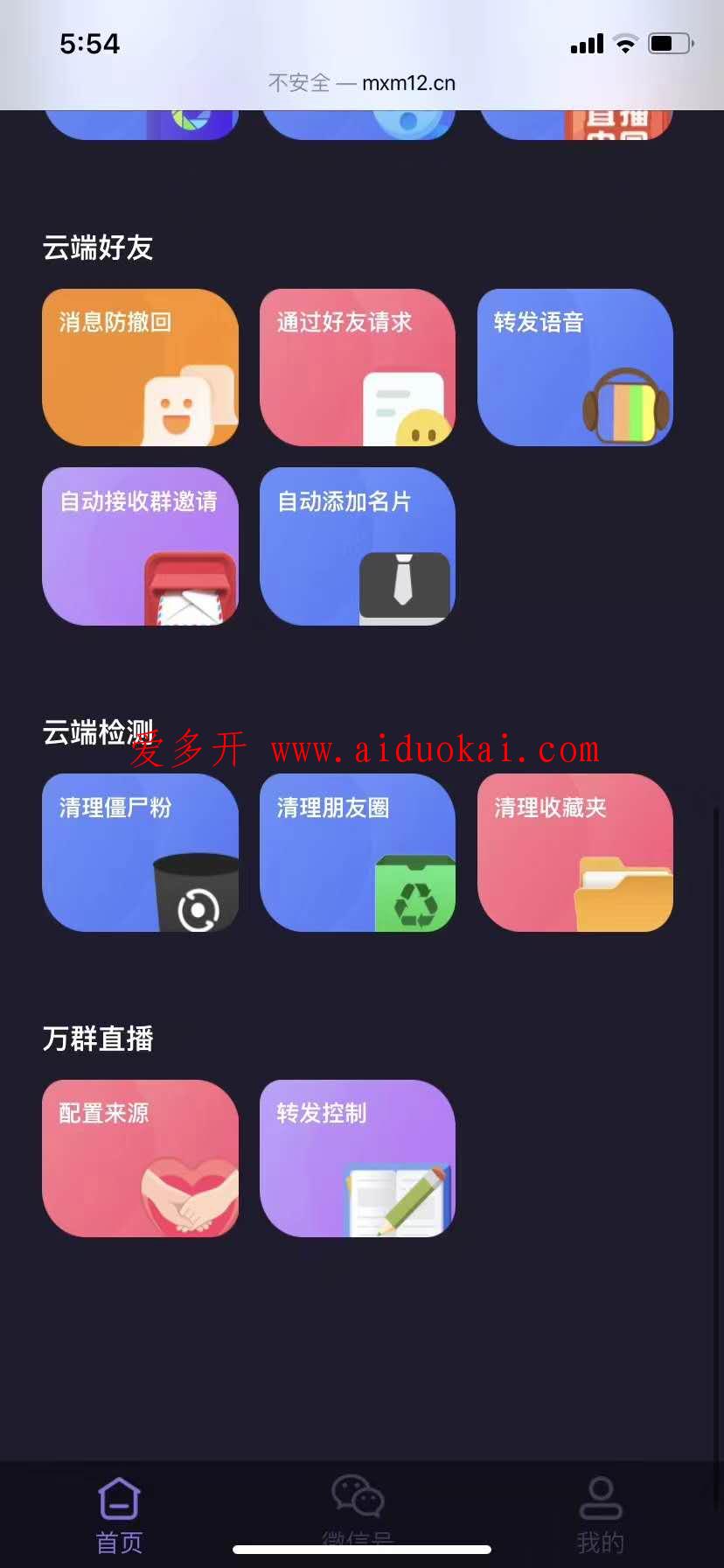This screenshot has height=1568, width=724.
Task: Tap the mxm12.cn address bar
Action: pyautogui.click(x=362, y=83)
